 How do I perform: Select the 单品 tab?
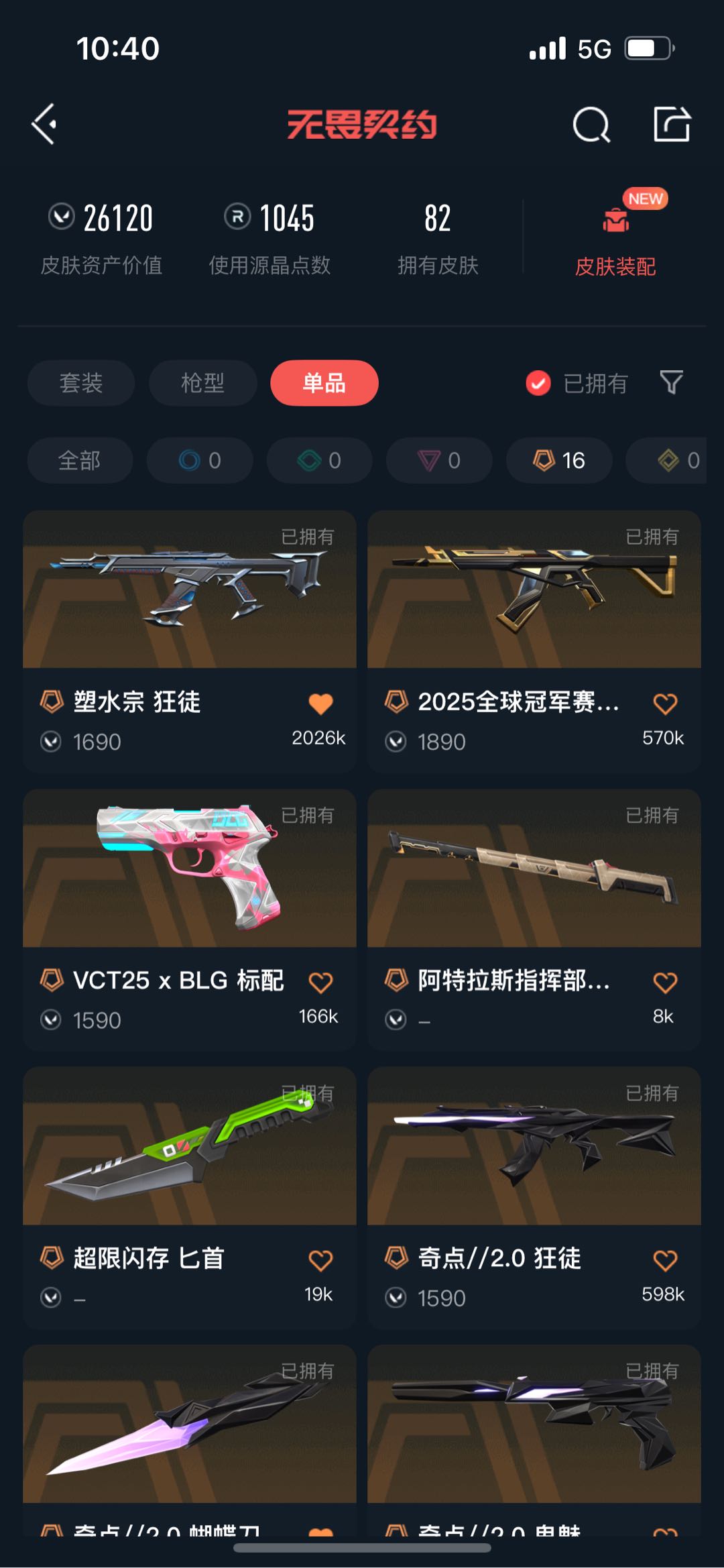[x=324, y=383]
